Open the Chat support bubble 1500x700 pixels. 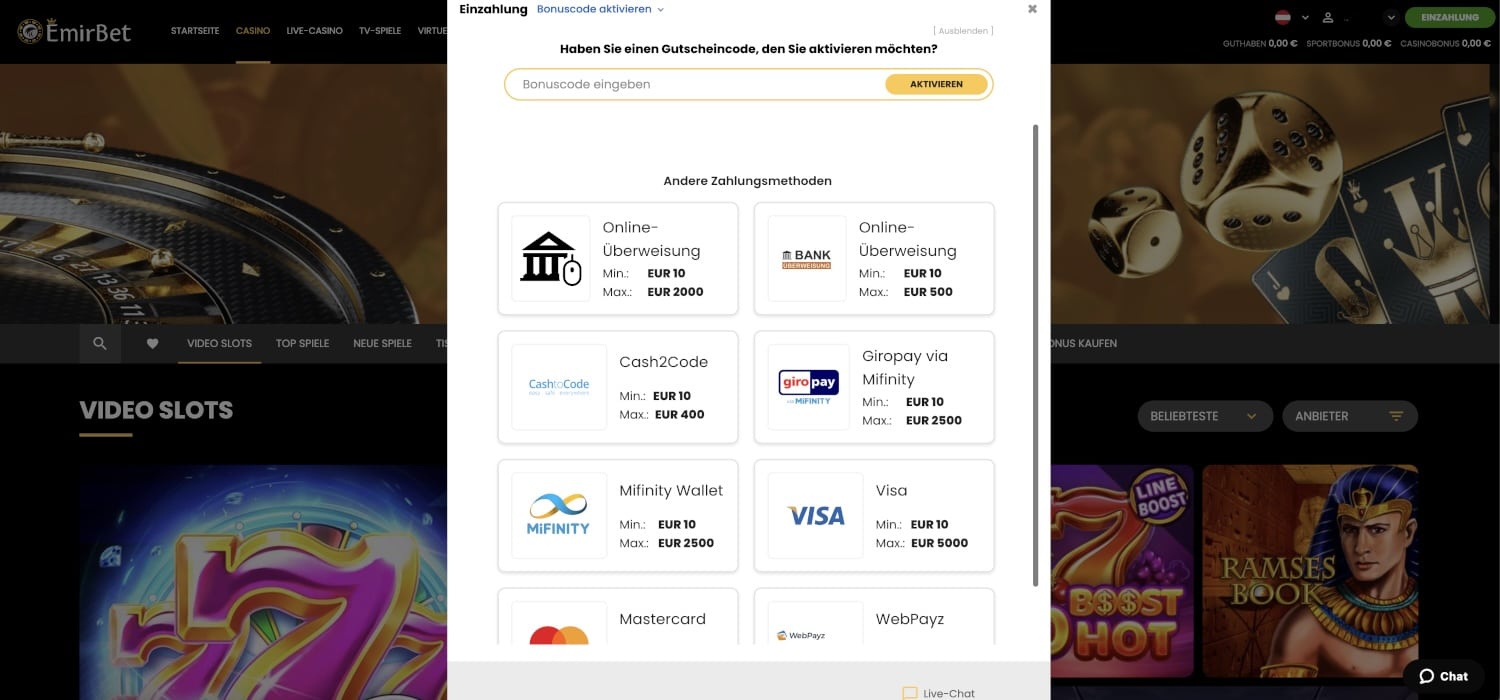[1443, 676]
